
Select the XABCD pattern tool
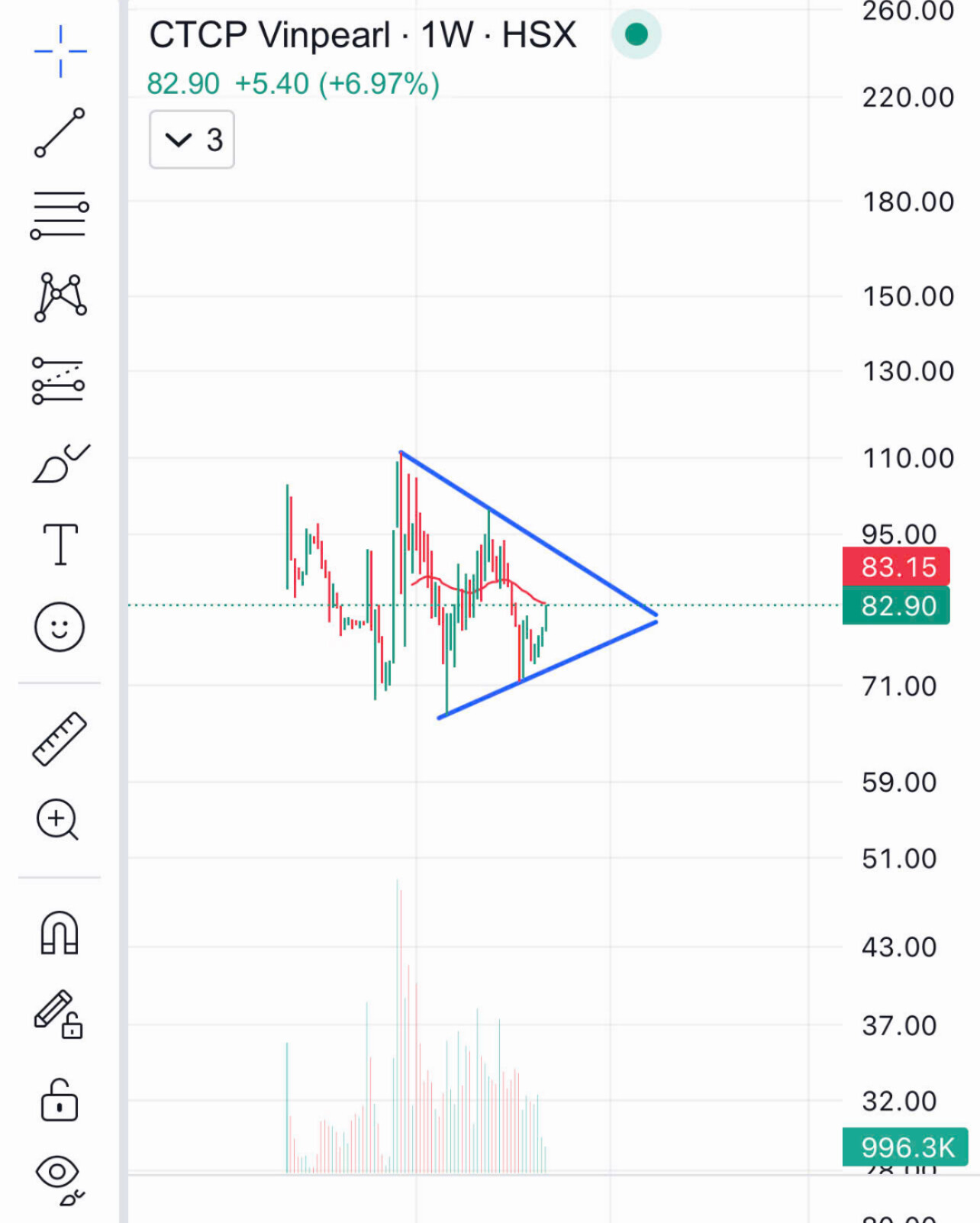(60, 297)
